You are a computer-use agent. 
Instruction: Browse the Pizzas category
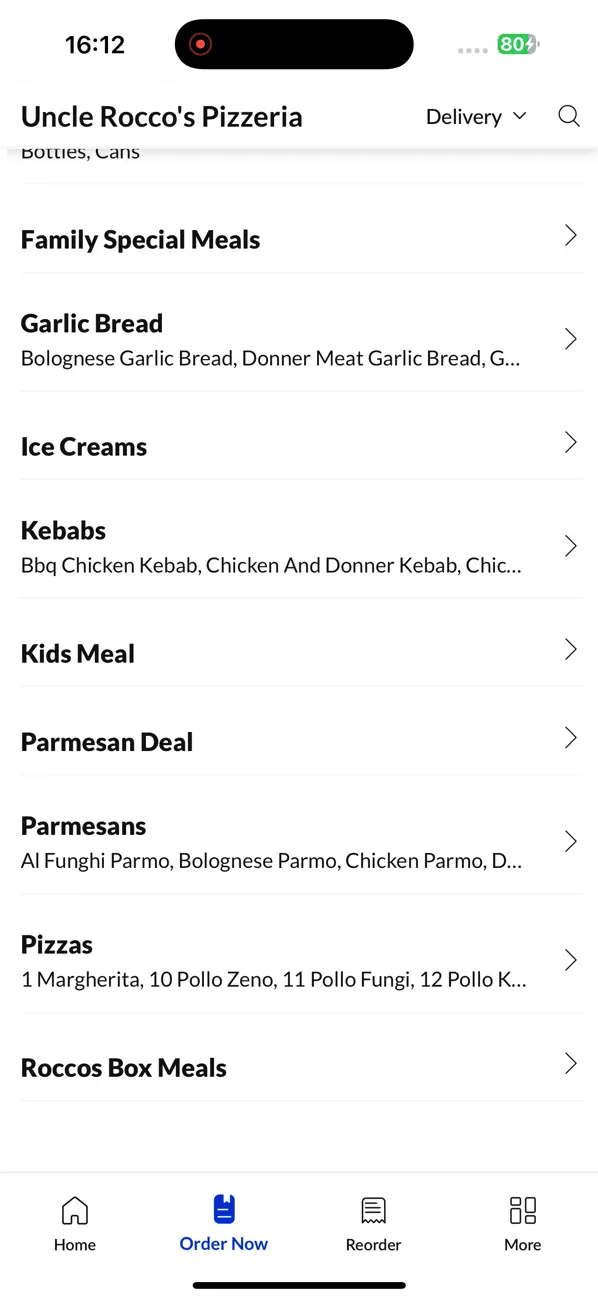(299, 960)
